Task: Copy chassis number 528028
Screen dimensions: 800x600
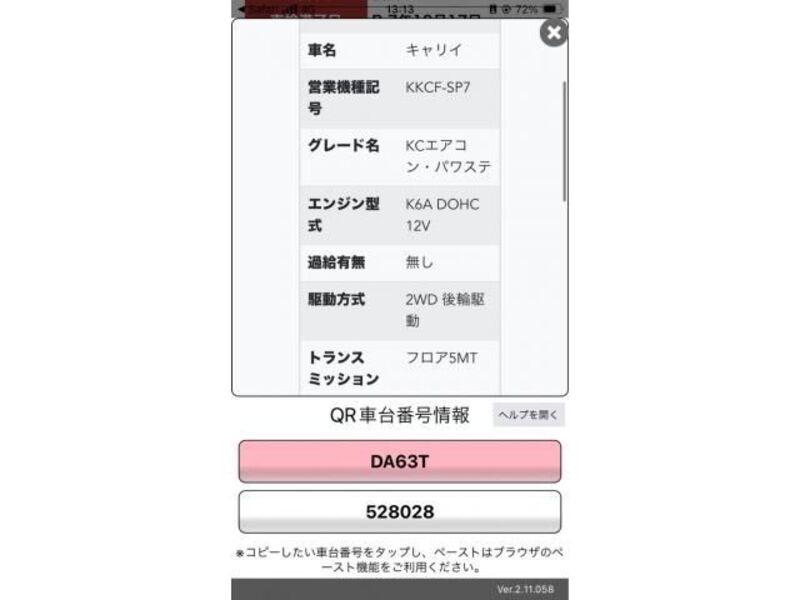Action: 399,511
